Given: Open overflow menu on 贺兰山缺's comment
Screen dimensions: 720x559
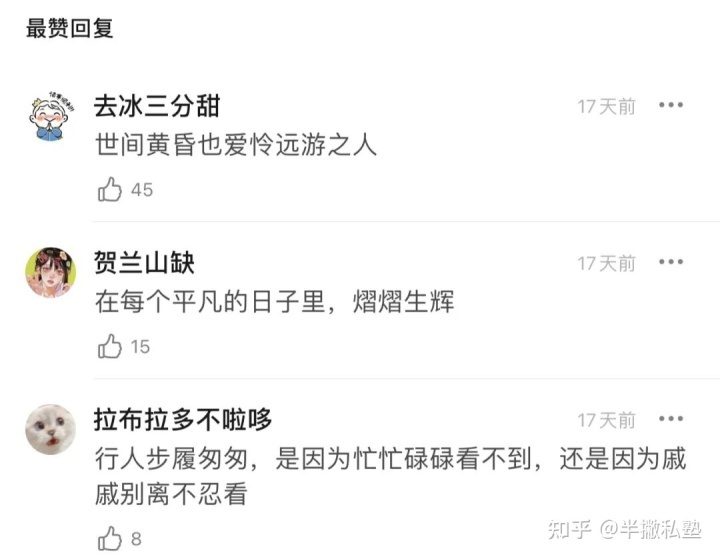Looking at the screenshot, I should click(x=670, y=262).
